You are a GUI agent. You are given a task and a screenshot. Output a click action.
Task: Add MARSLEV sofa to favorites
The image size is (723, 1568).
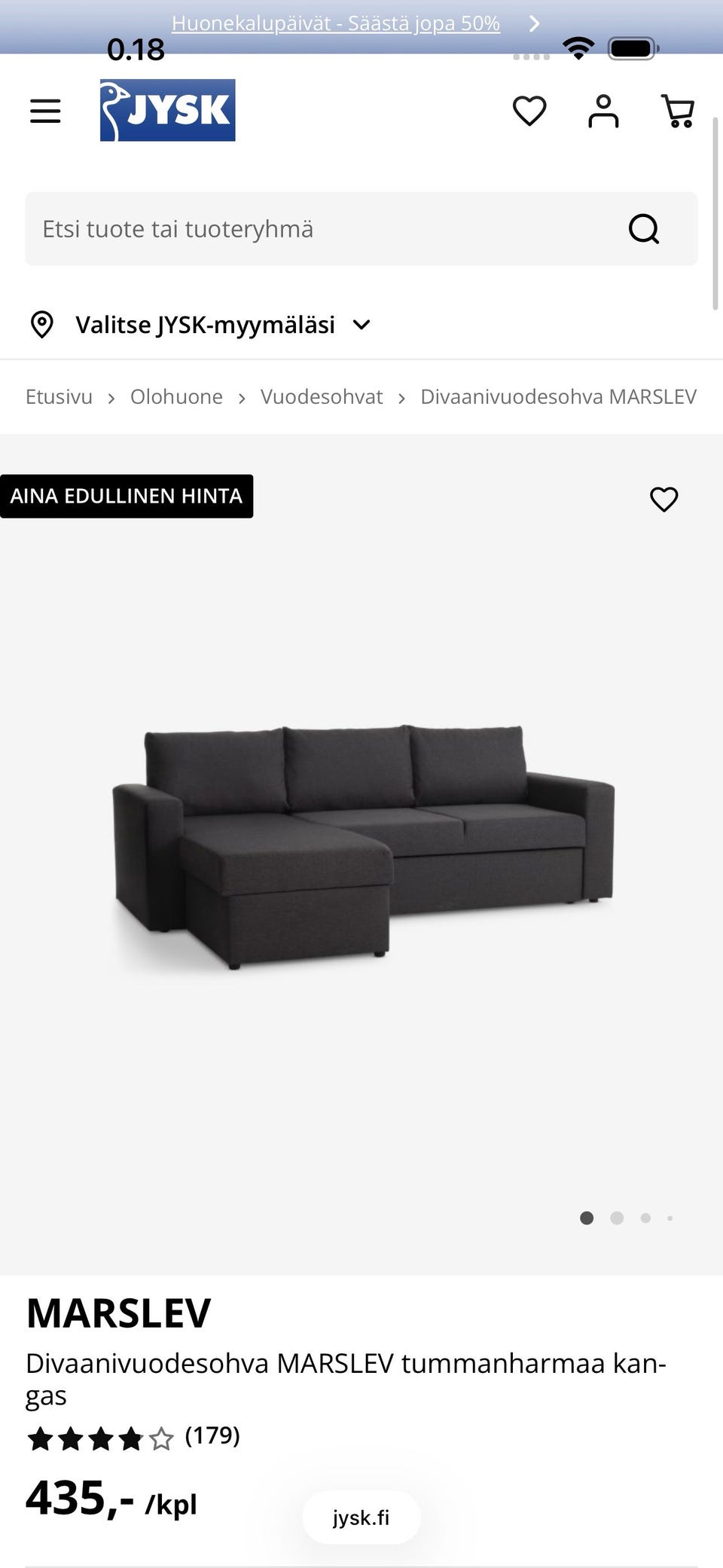(x=664, y=499)
